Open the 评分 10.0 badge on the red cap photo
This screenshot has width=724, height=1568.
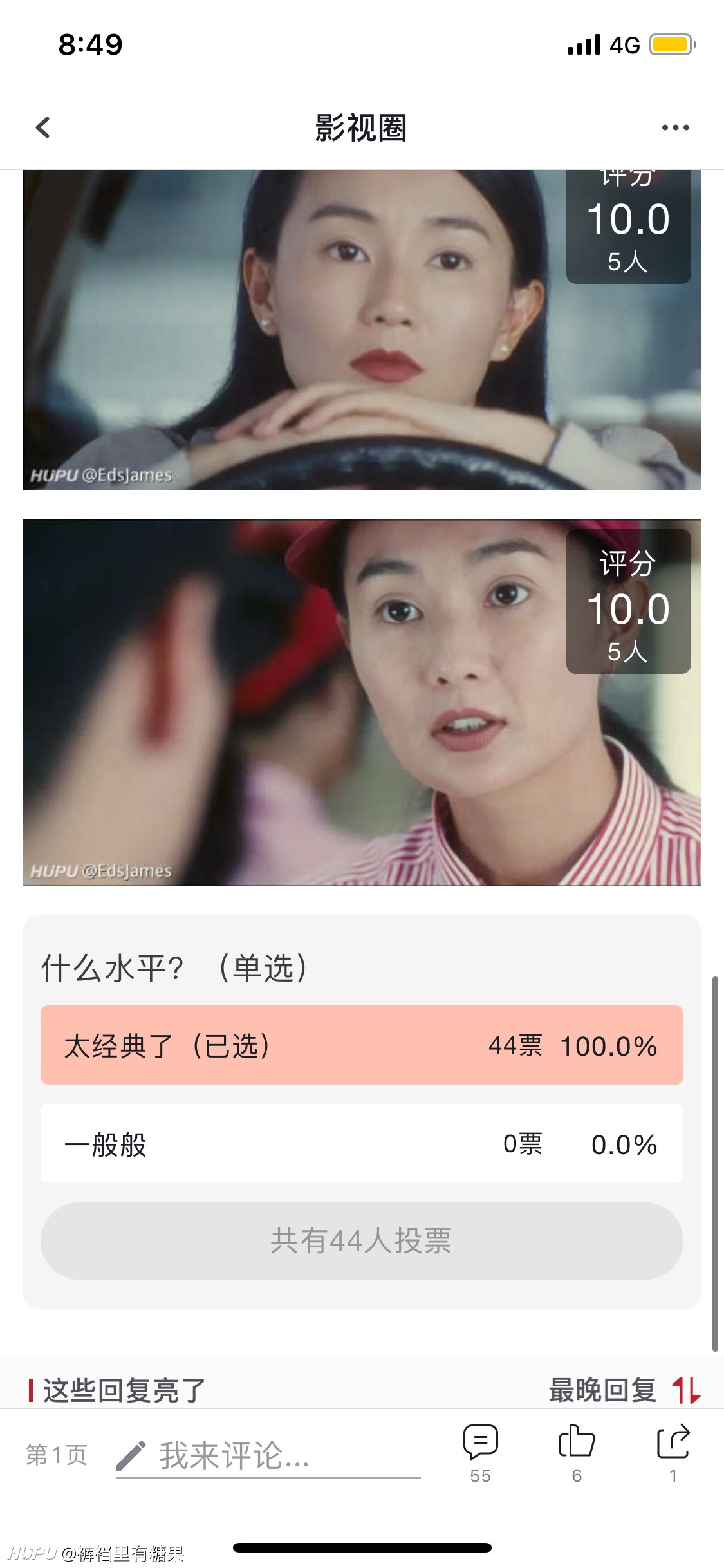[628, 601]
